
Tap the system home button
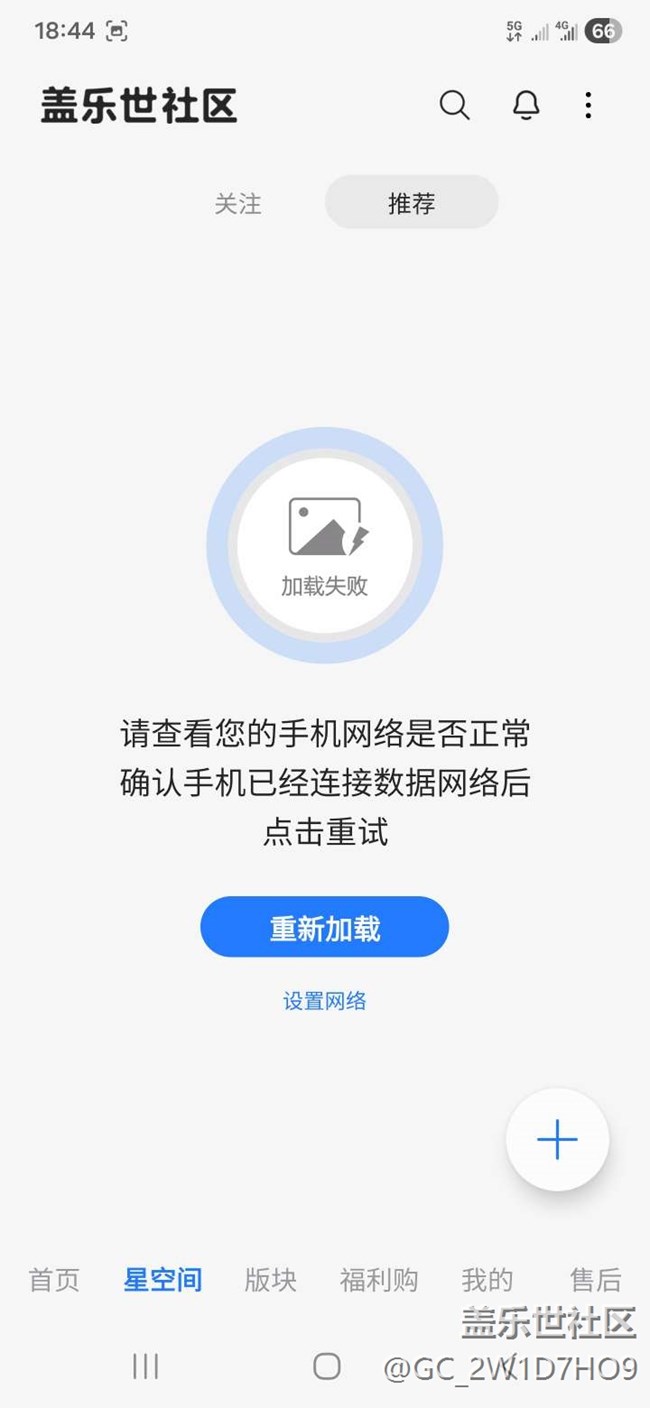point(327,1366)
